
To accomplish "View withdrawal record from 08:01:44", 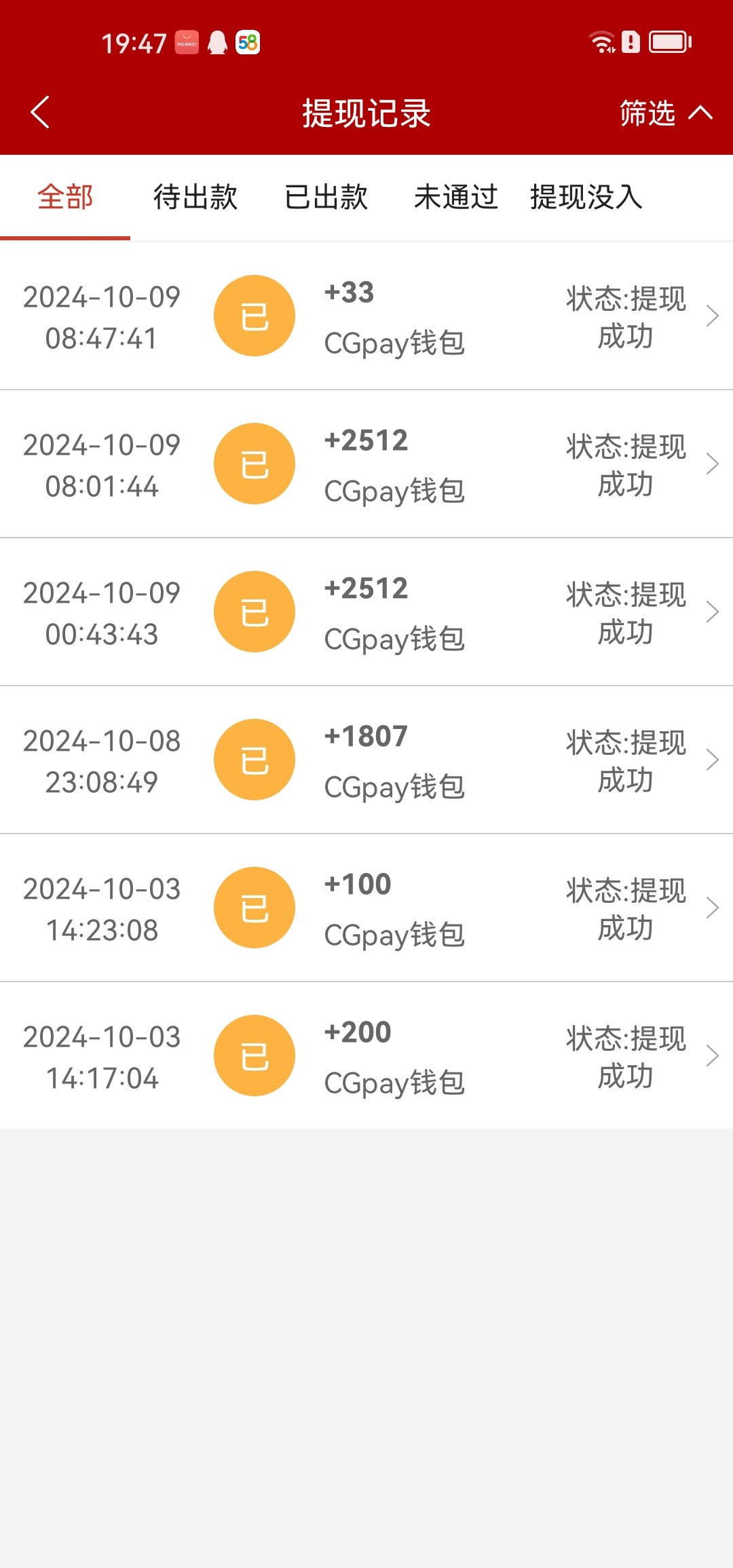I will (366, 464).
